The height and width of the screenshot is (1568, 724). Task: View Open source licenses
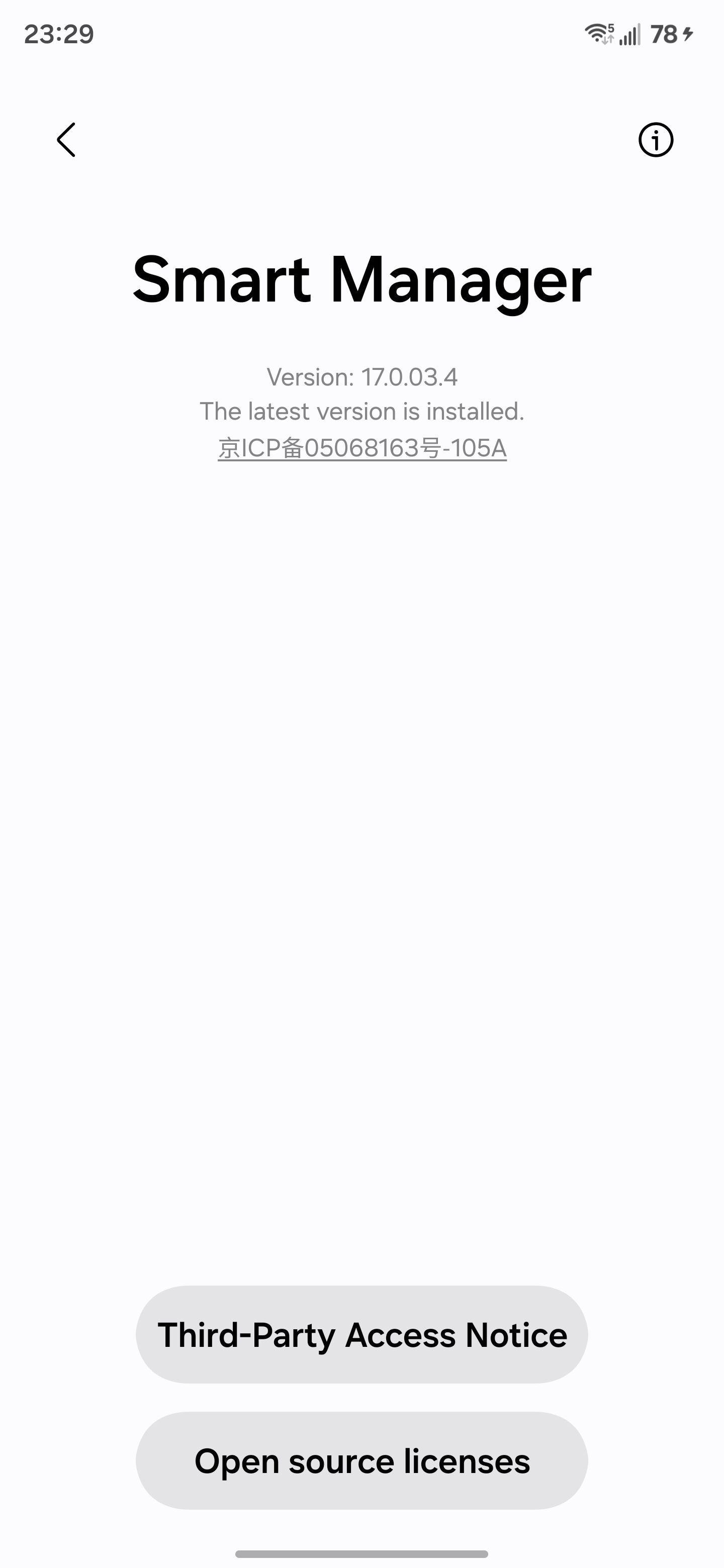[361, 1461]
